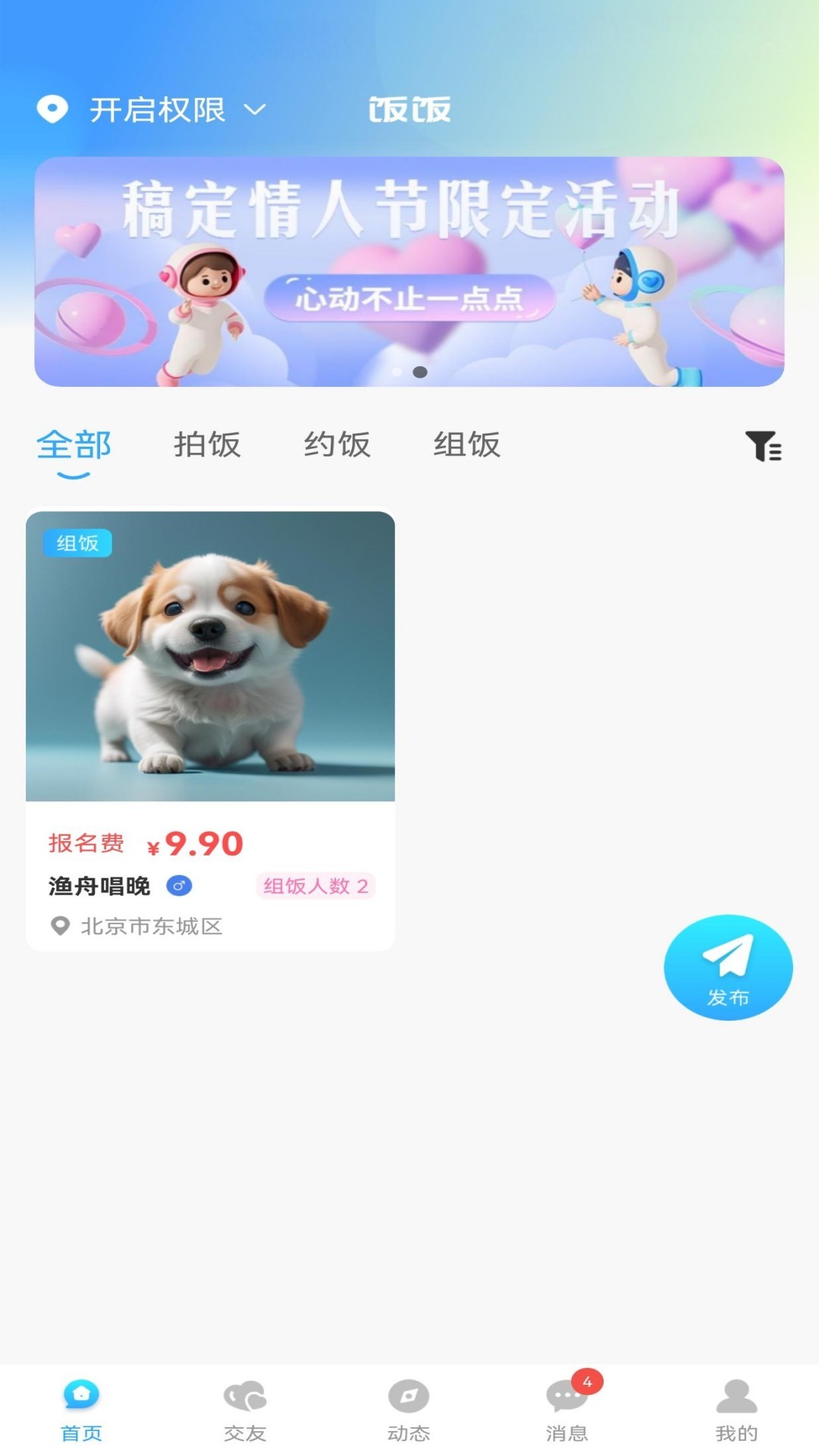This screenshot has width=819, height=1456.
Task: Open the 组饭人数 2 tag
Action: [x=315, y=885]
